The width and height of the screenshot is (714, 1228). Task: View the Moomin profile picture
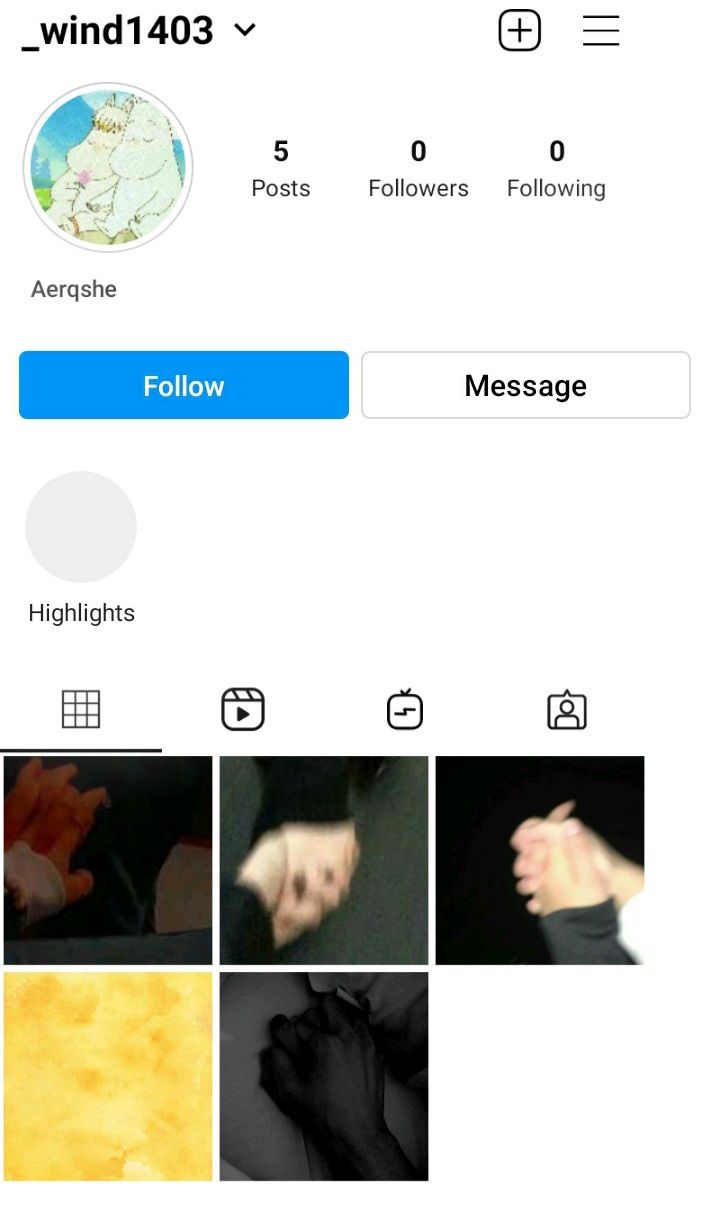[107, 167]
